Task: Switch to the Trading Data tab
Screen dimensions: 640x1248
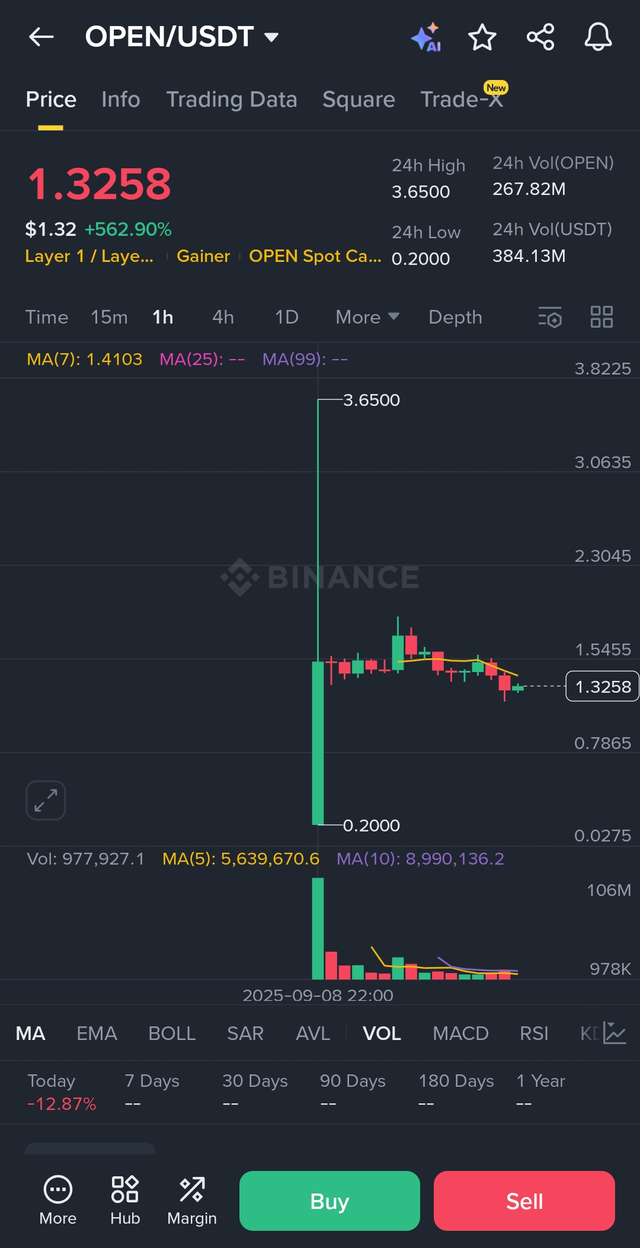Action: pyautogui.click(x=232, y=99)
